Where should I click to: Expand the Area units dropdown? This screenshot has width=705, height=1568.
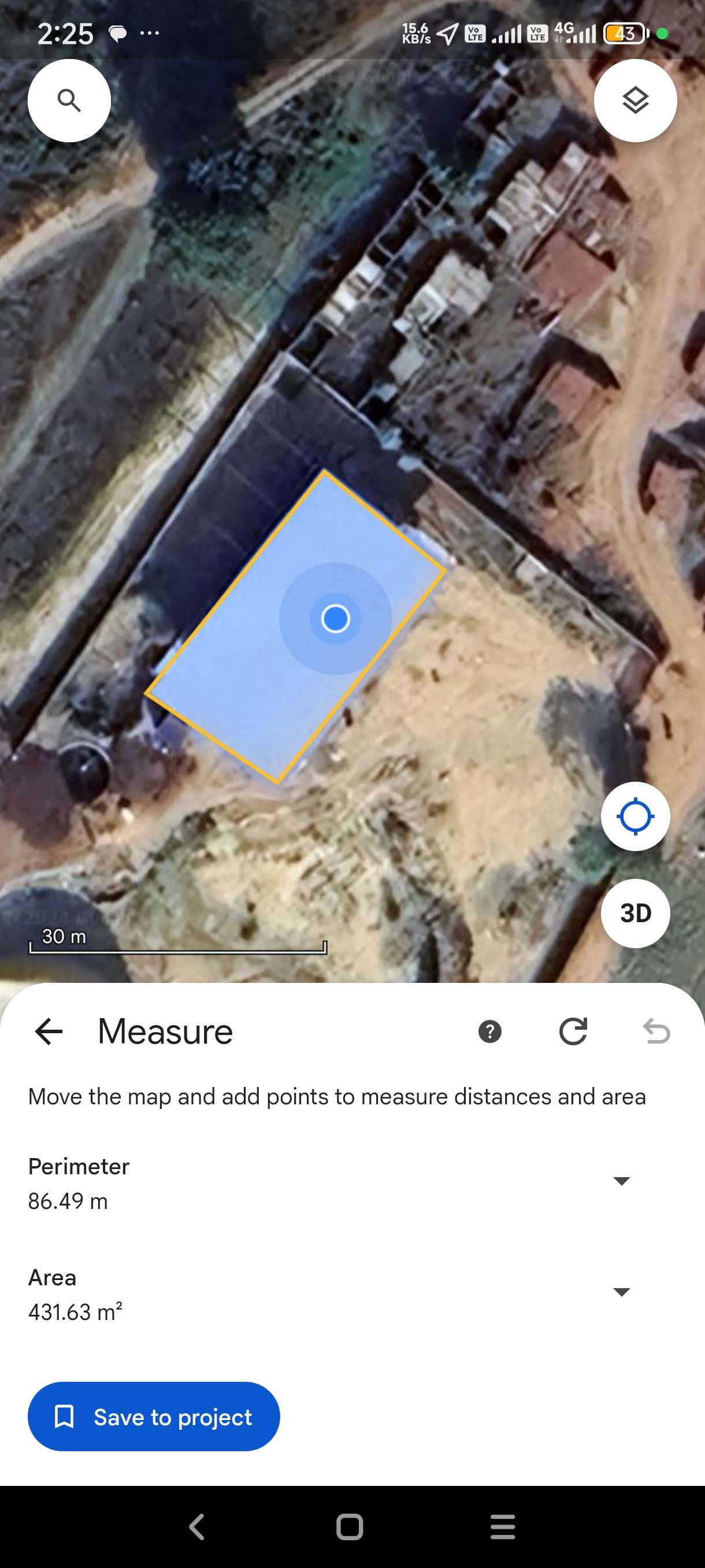[621, 1292]
